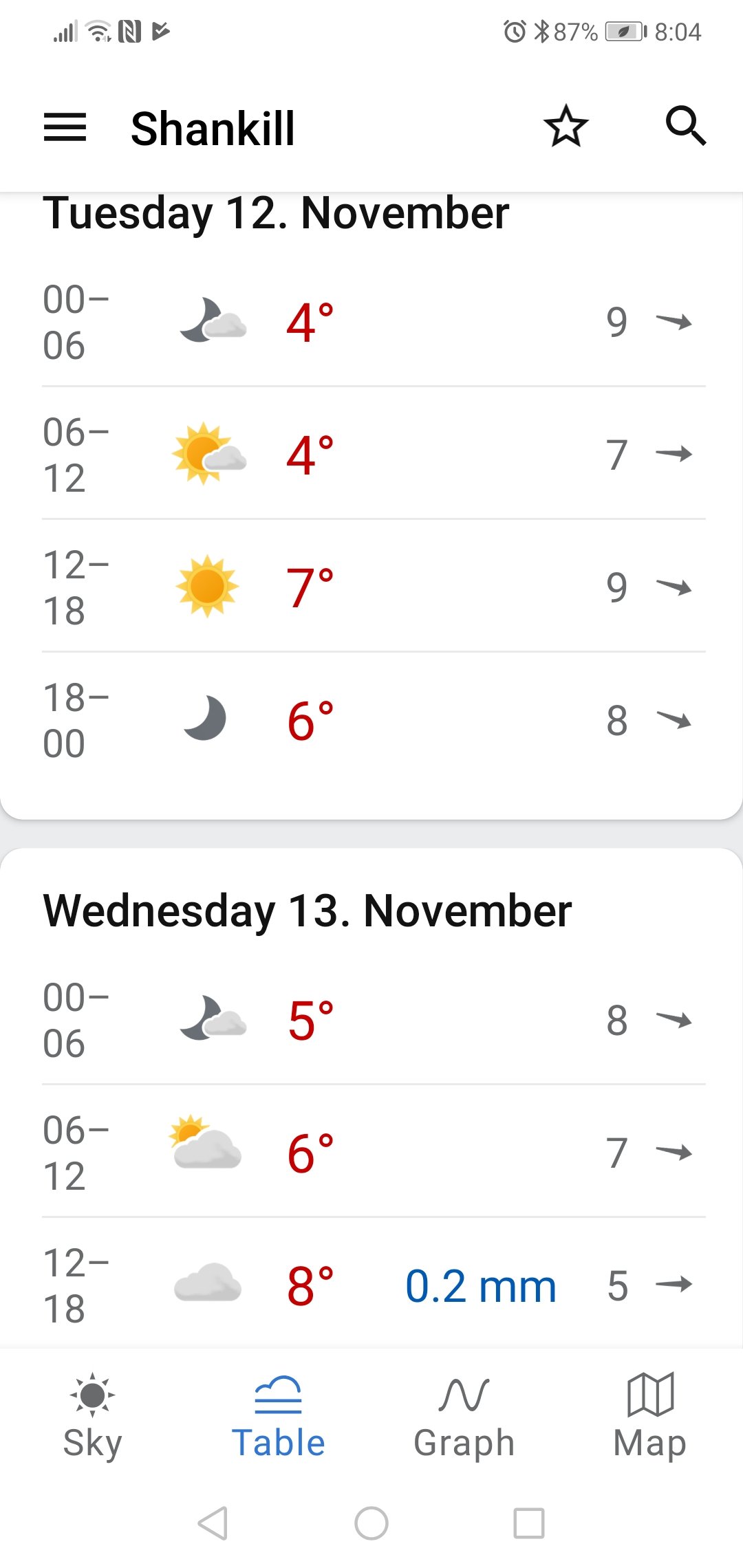Open Wednesday 12–18 row with 0.2 mm
The width and height of the screenshot is (743, 1568).
(371, 1285)
